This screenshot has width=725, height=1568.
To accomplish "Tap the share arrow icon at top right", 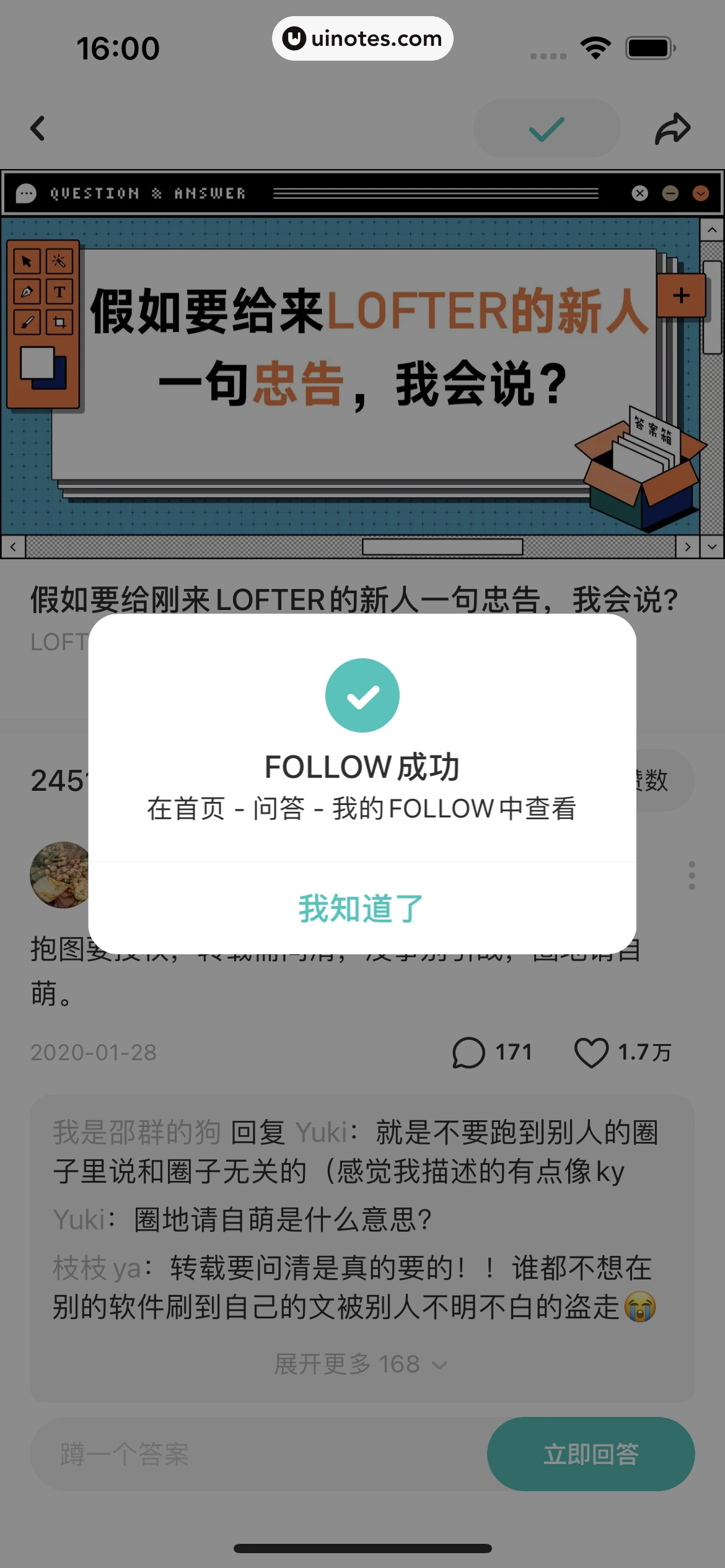I will pyautogui.click(x=674, y=128).
